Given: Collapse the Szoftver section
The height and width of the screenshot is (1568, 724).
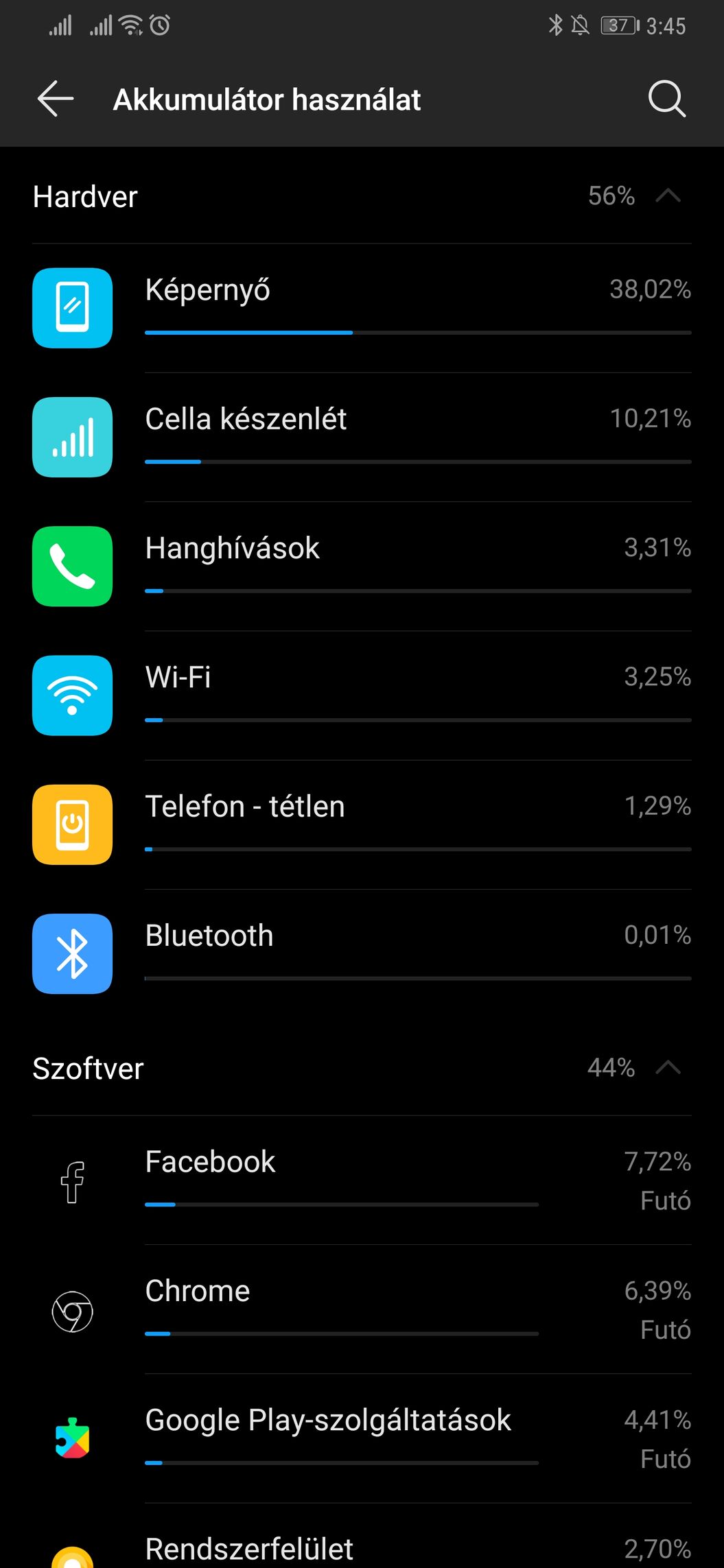Looking at the screenshot, I should click(668, 1067).
